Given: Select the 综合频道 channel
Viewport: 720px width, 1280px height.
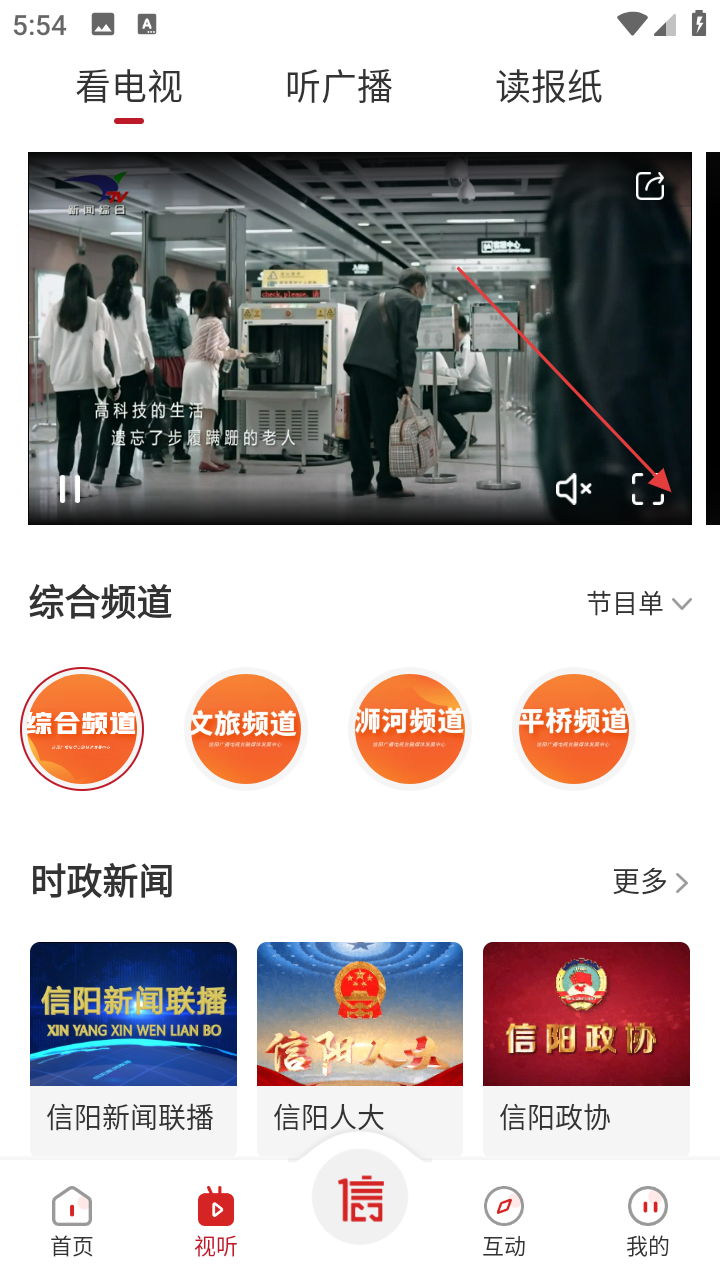Looking at the screenshot, I should tap(82, 729).
